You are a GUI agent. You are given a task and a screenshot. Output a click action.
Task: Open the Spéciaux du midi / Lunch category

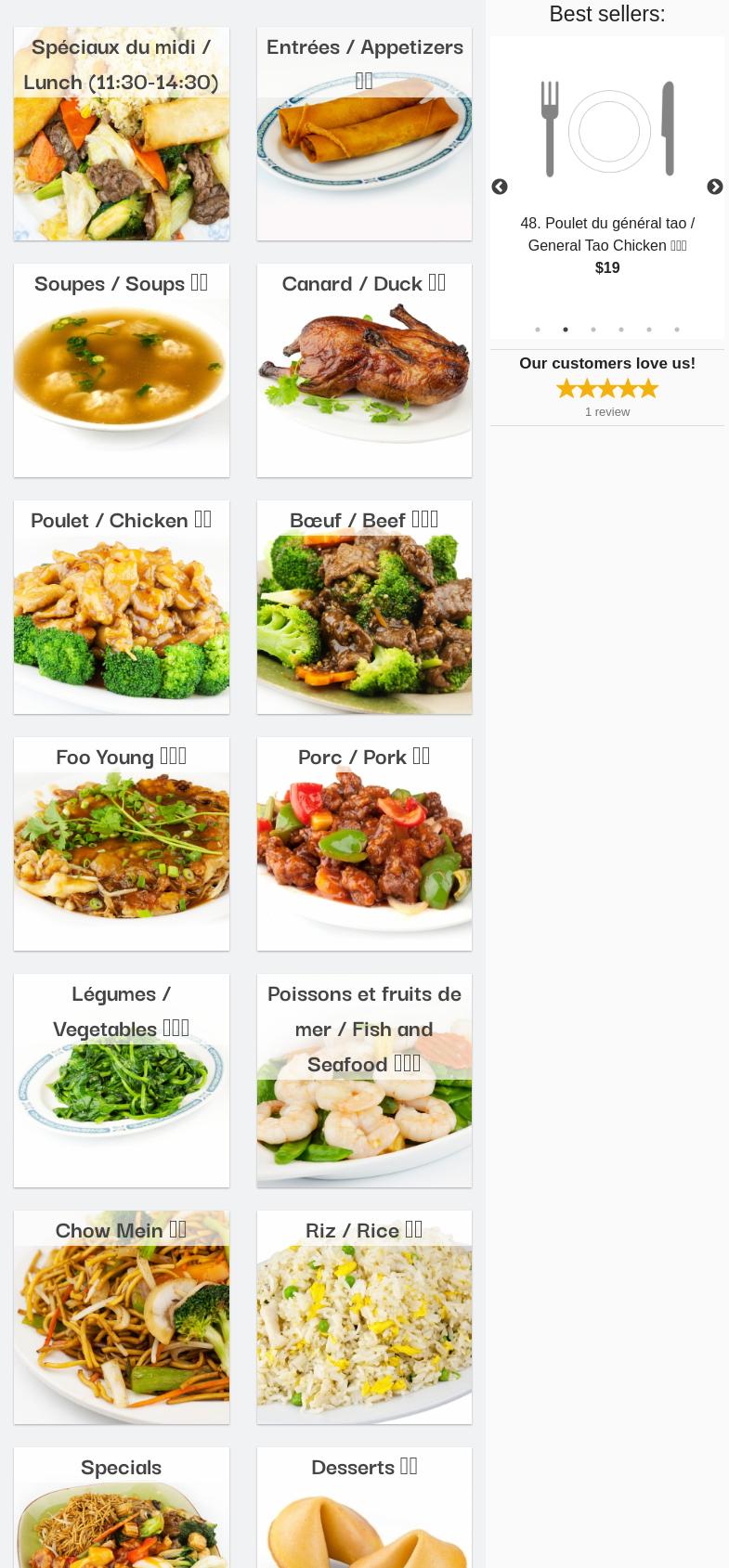[122, 134]
